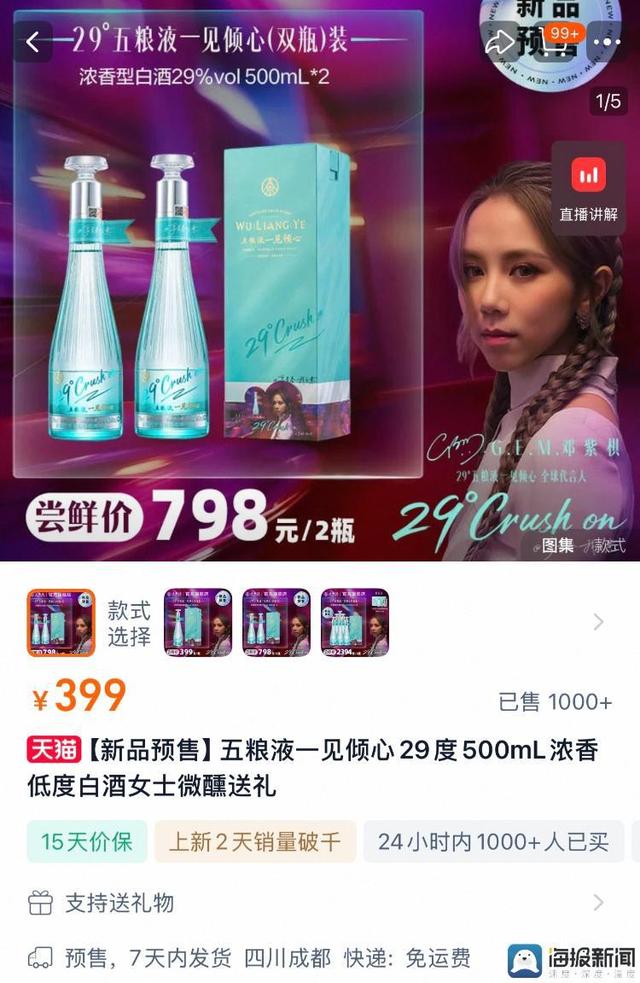The width and height of the screenshot is (640, 983).
Task: Expand the style selection chevron
Action: pos(598,622)
